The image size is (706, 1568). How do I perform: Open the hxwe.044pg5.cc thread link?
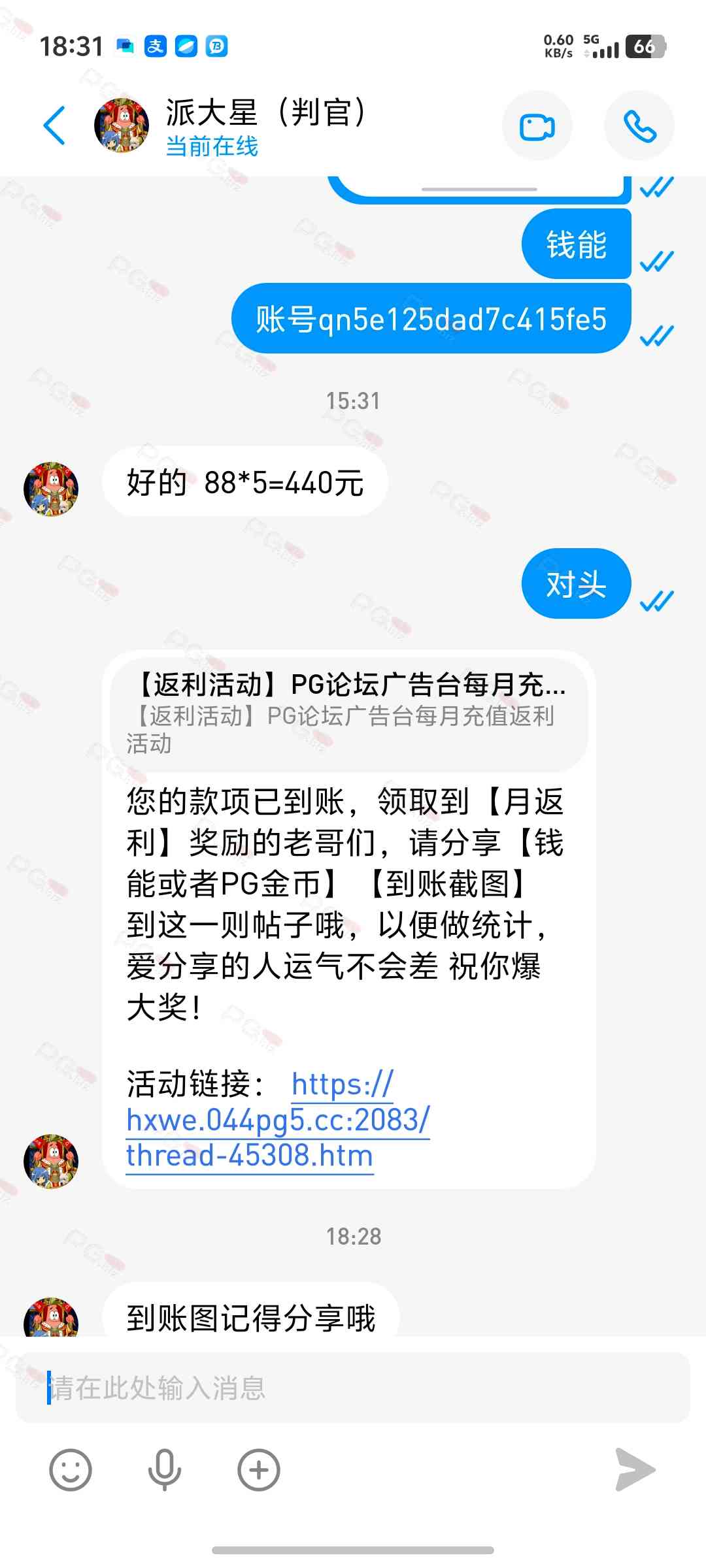(x=278, y=1120)
